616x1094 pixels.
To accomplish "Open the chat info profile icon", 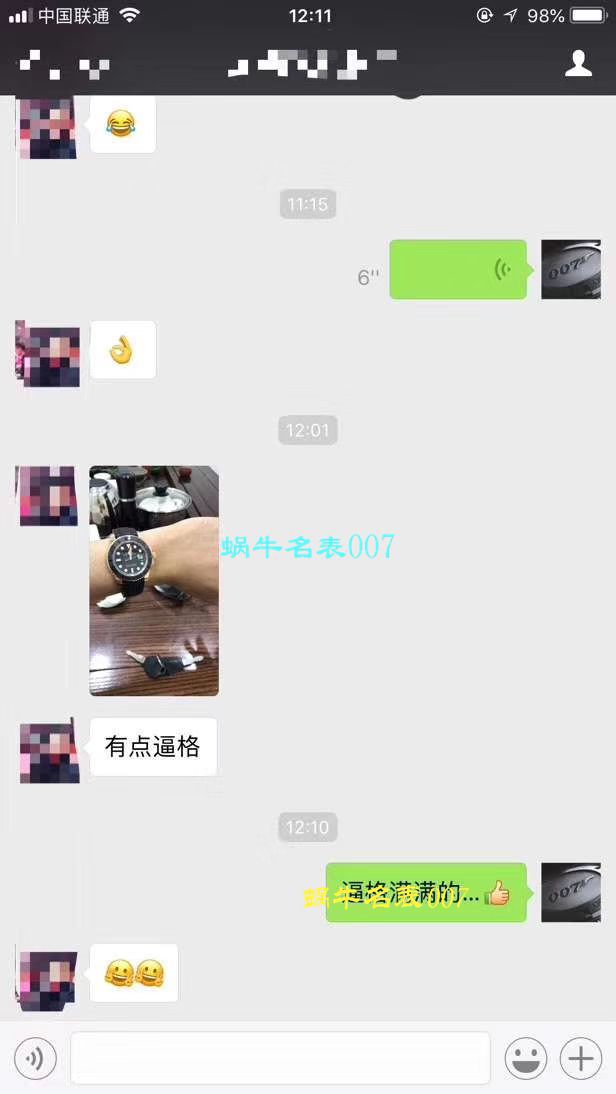I will [x=579, y=64].
